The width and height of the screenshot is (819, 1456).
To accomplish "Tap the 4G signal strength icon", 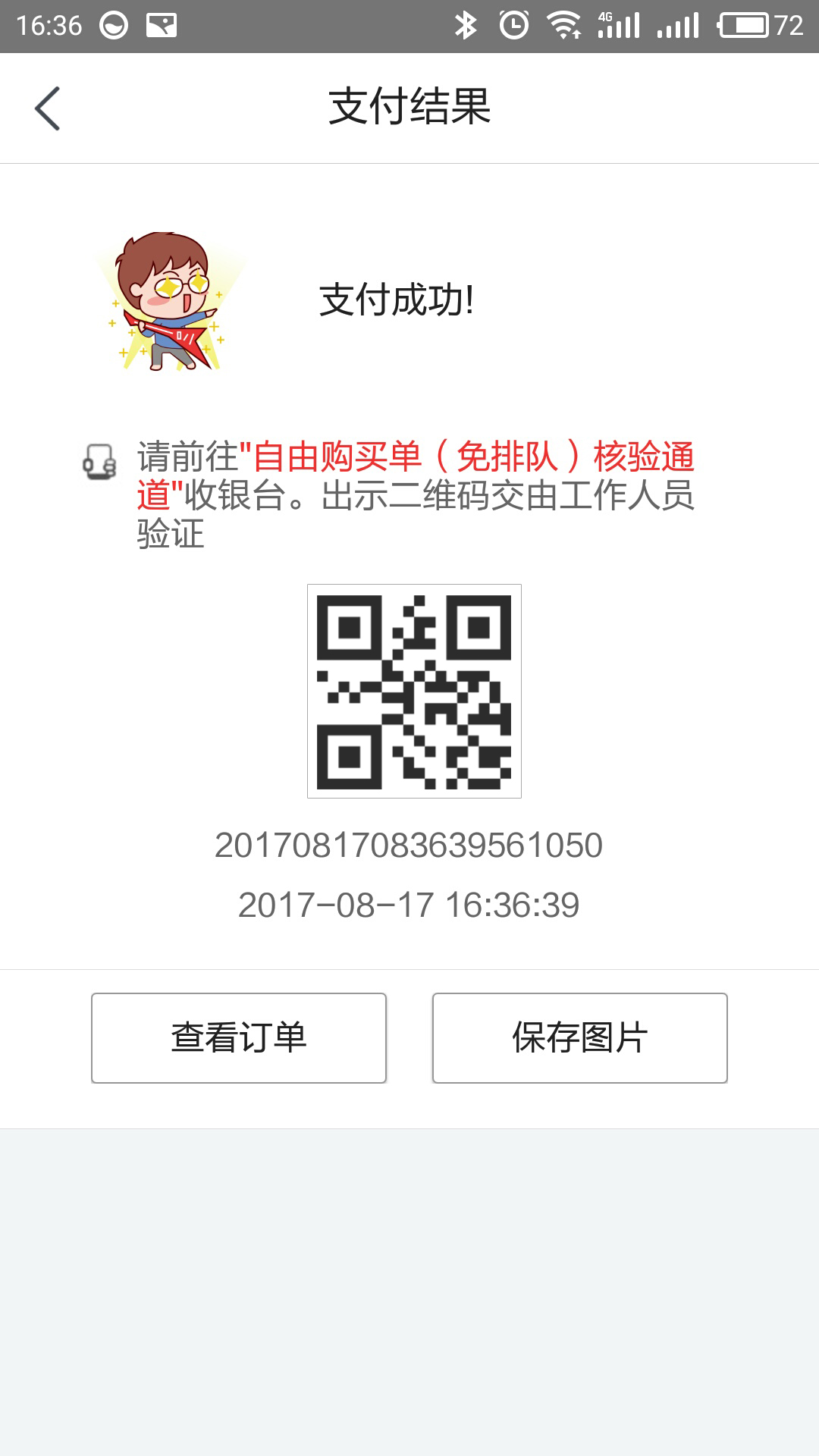I will pyautogui.click(x=618, y=24).
